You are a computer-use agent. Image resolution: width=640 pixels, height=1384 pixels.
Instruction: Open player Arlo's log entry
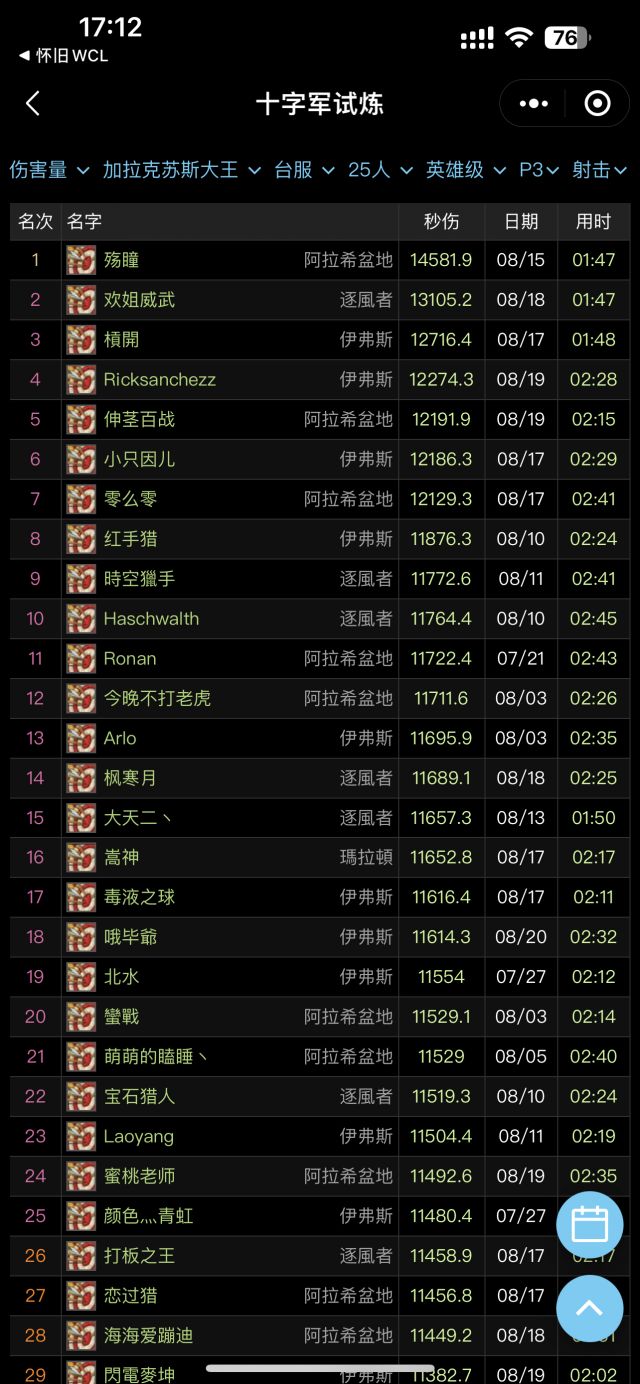120,738
